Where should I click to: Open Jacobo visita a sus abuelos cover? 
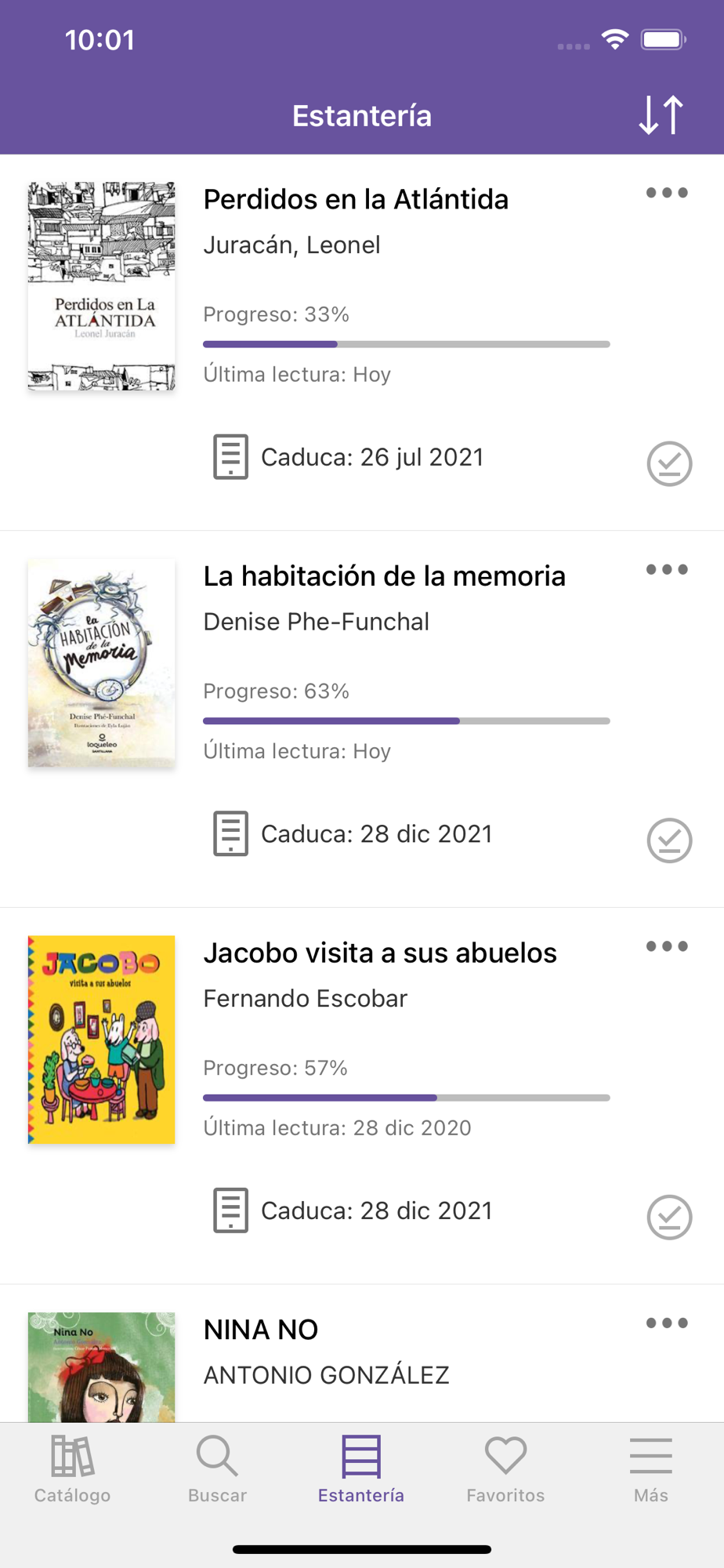[x=101, y=1040]
